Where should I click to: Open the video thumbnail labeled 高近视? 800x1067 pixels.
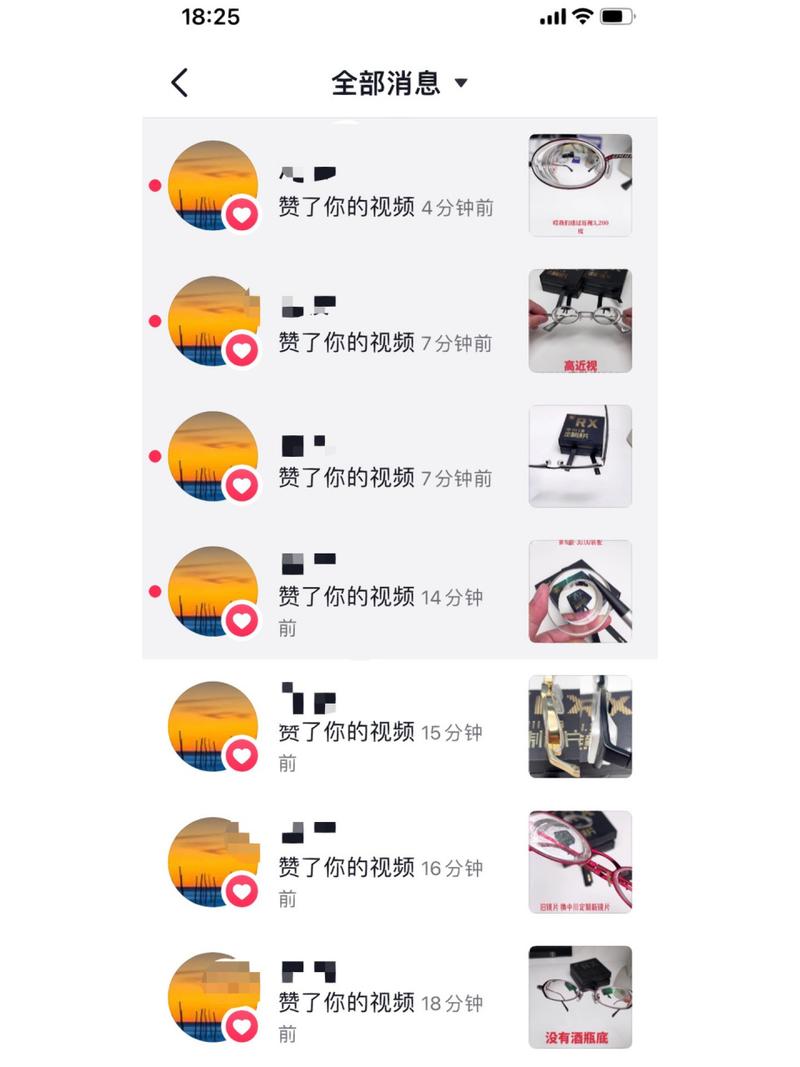(580, 320)
